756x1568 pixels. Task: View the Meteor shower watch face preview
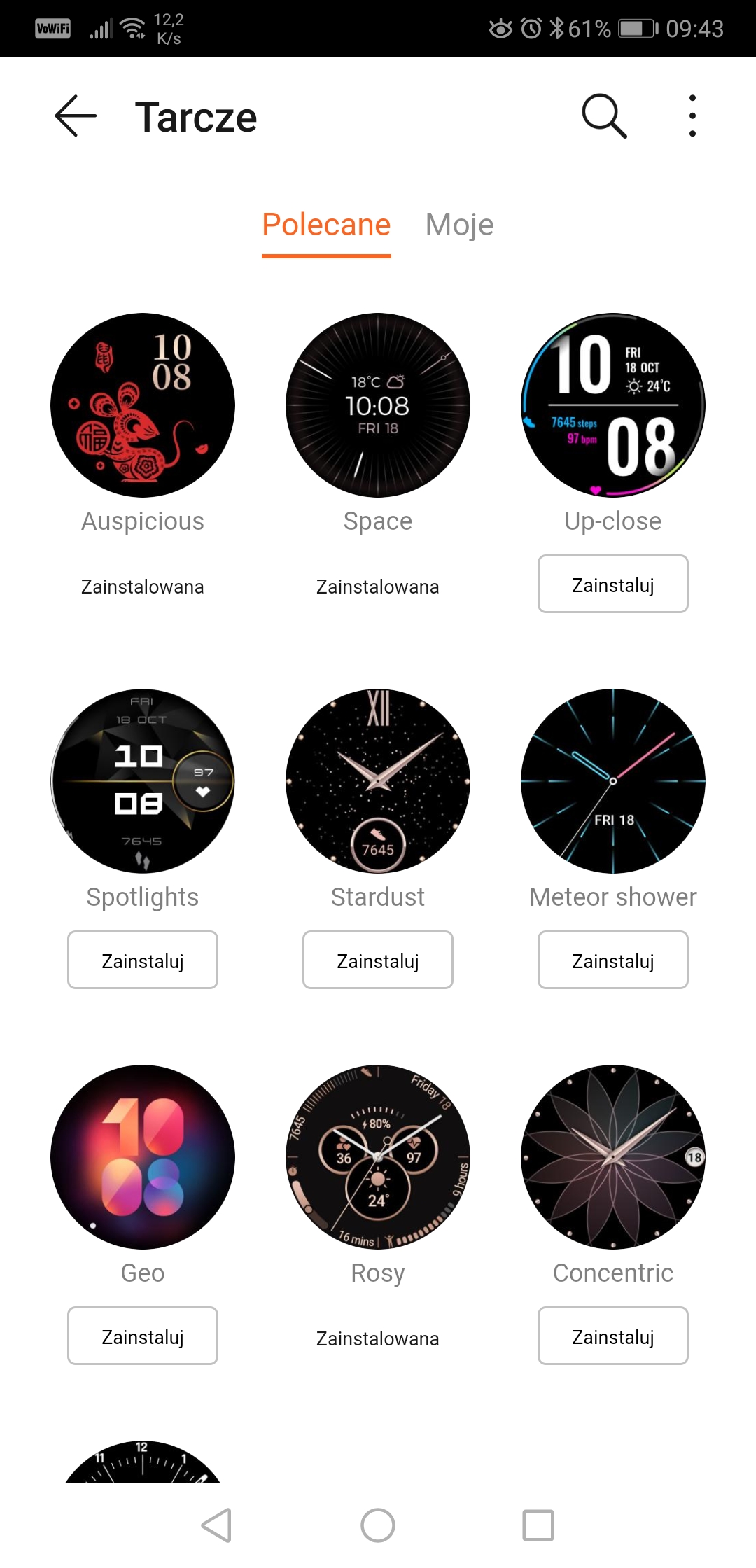coord(613,781)
